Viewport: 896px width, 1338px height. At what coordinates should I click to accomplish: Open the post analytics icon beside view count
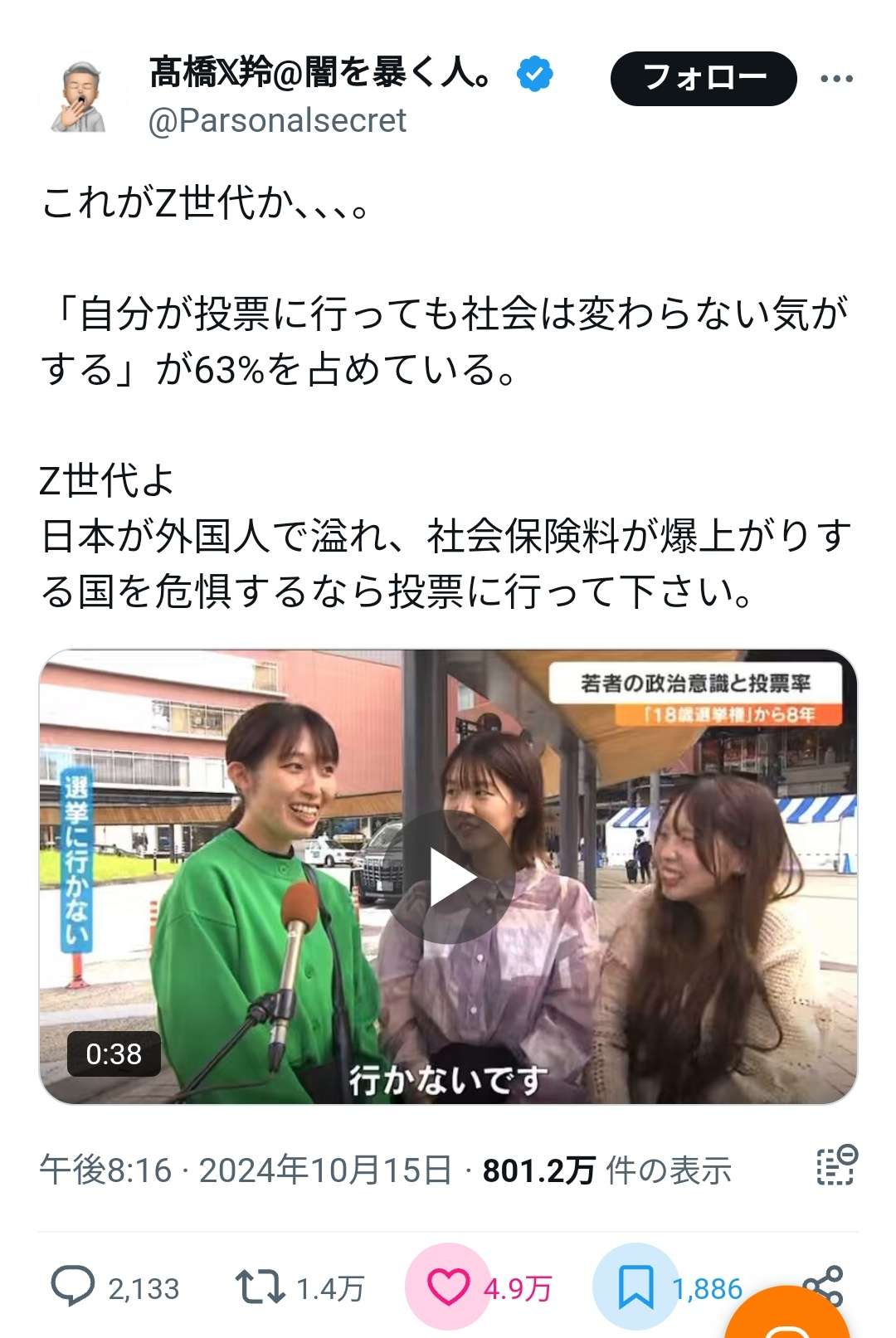pos(835,1166)
